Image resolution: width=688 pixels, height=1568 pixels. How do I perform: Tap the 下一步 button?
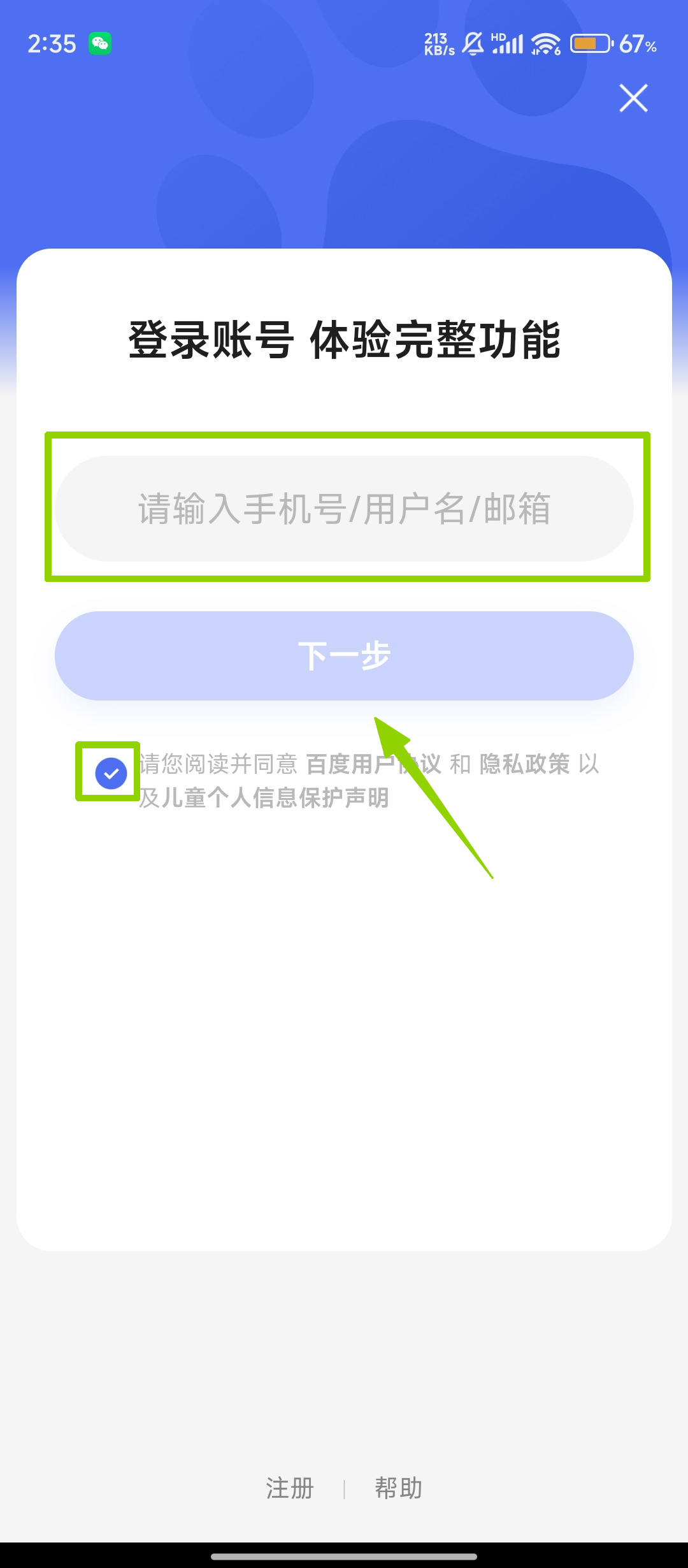click(344, 656)
